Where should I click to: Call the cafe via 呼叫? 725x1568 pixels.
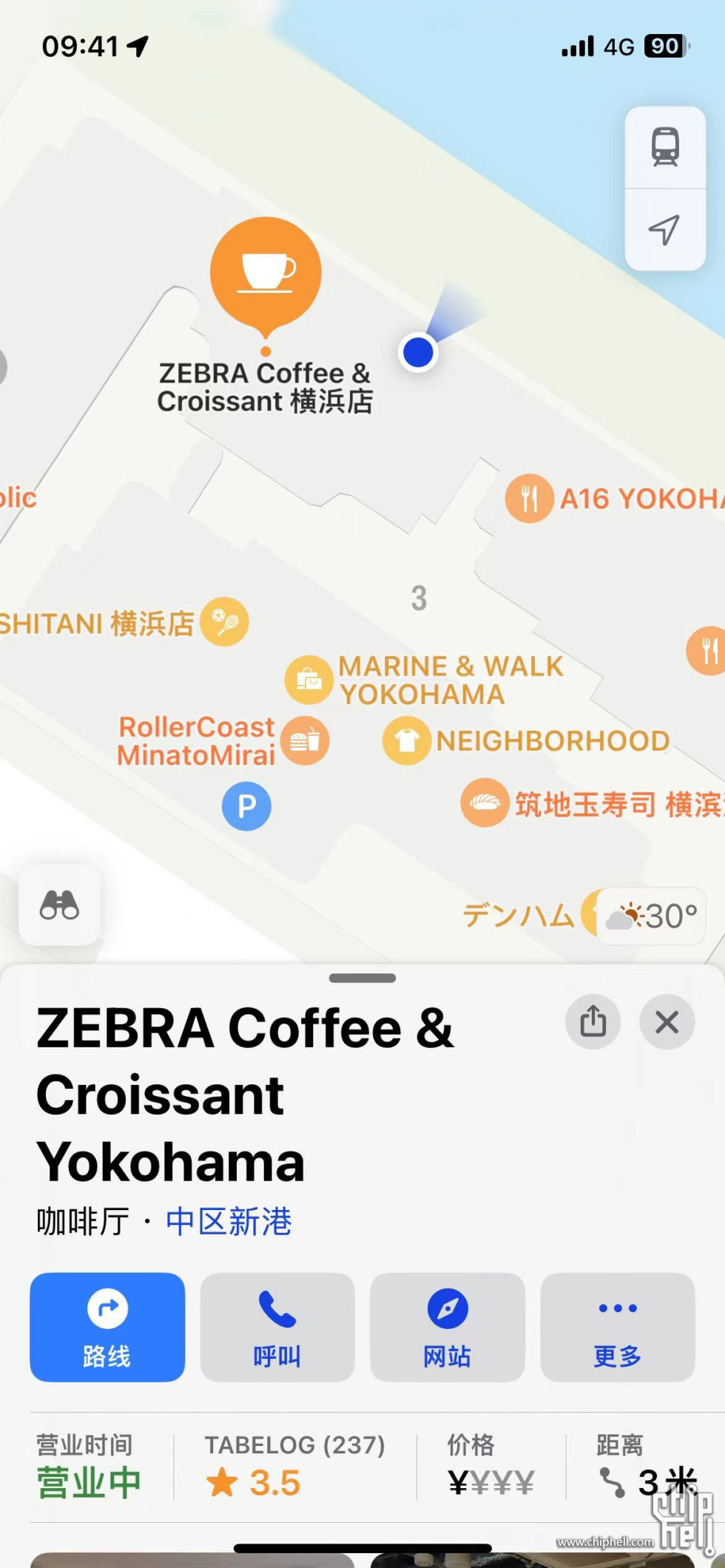pos(277,1327)
